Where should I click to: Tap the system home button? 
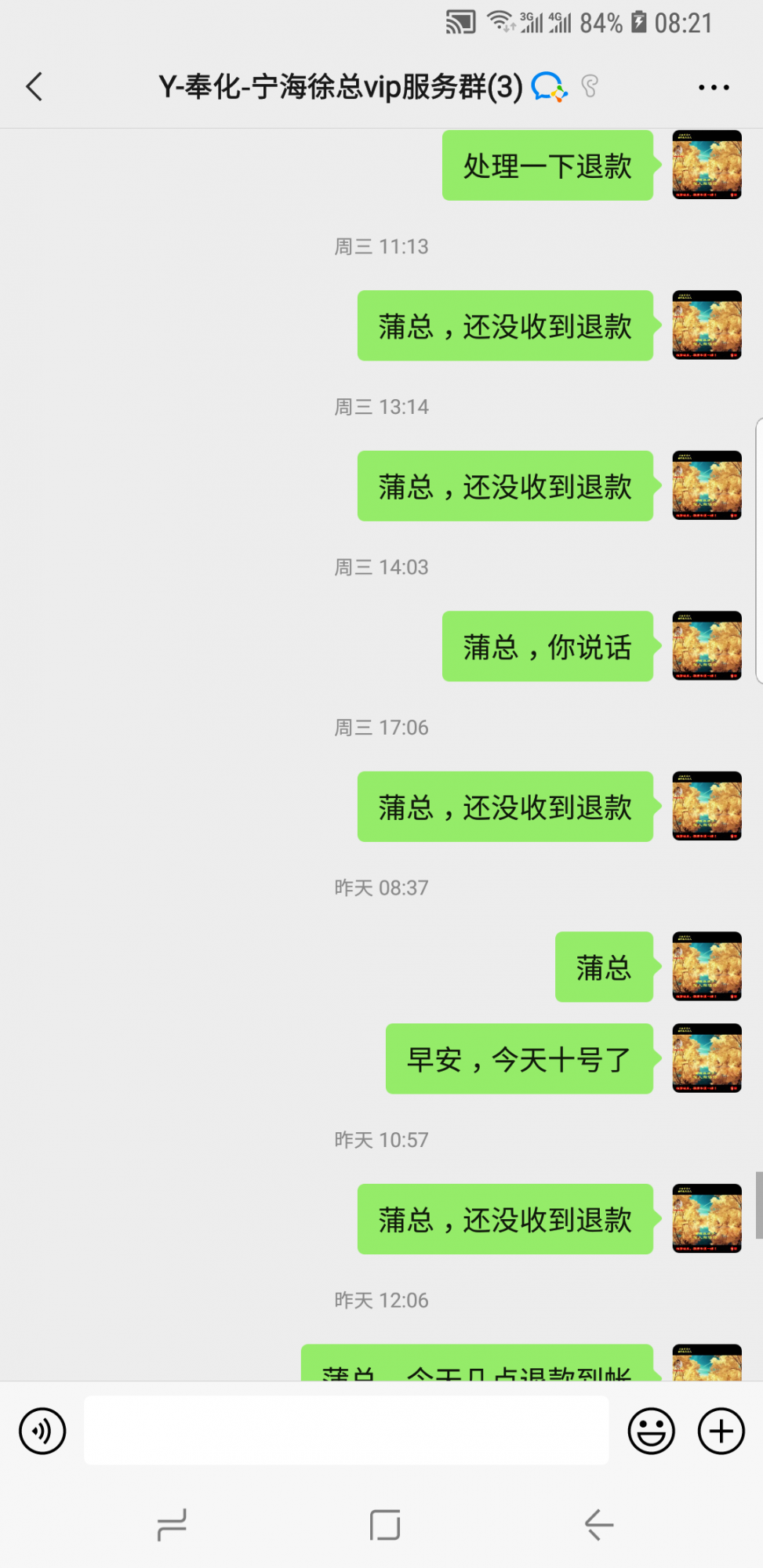pyautogui.click(x=384, y=1526)
